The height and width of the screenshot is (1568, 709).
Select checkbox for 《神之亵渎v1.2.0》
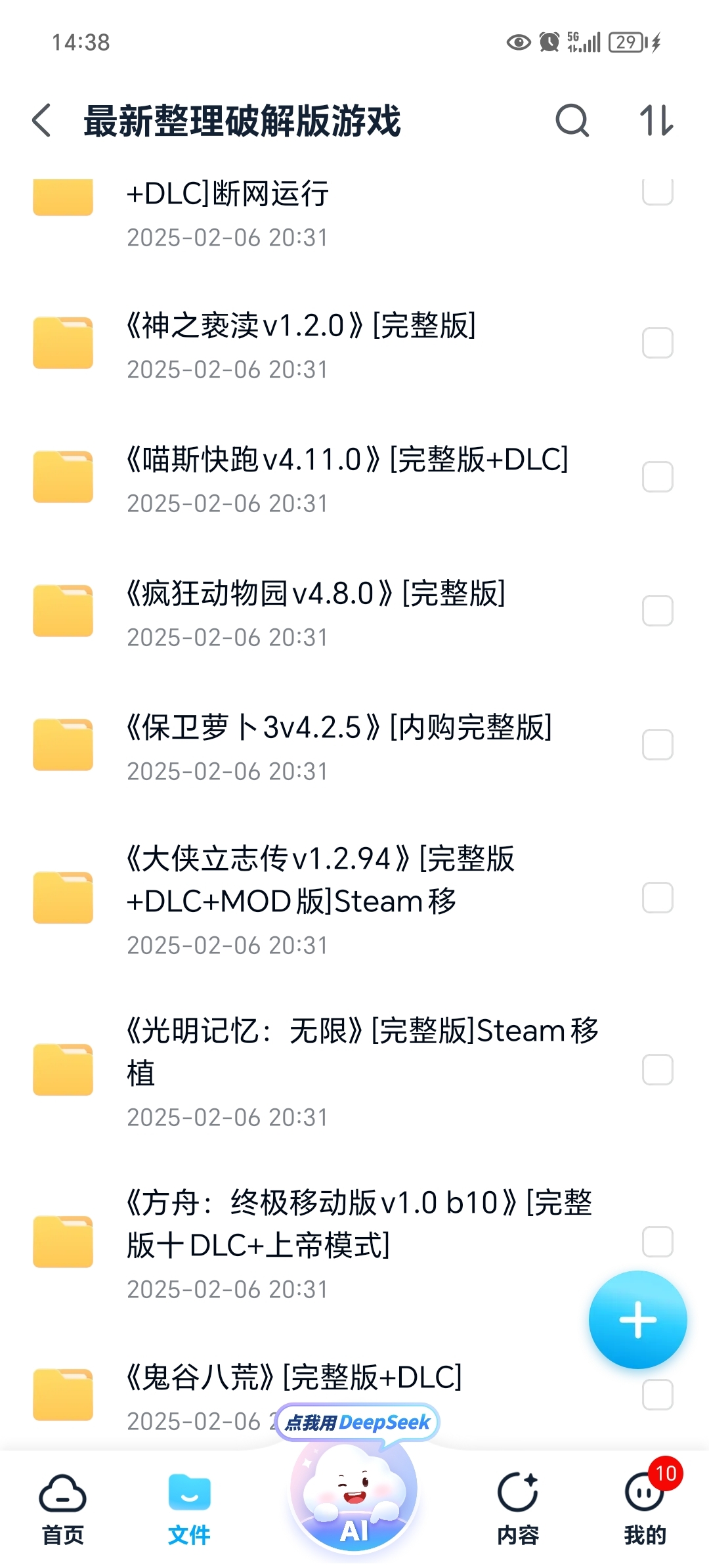[x=657, y=343]
